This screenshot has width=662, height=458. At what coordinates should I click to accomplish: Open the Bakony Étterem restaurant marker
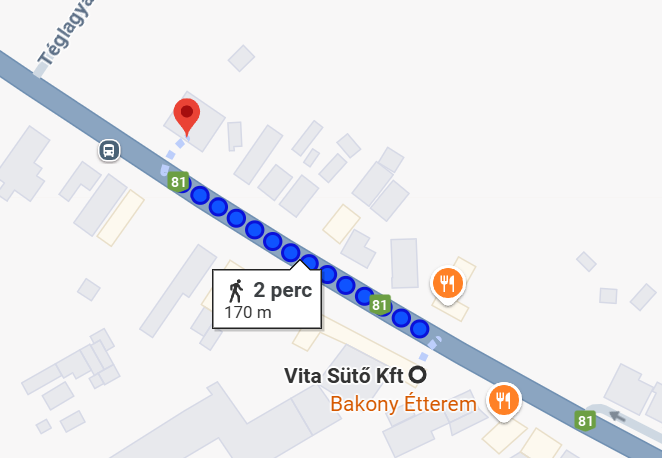click(502, 400)
